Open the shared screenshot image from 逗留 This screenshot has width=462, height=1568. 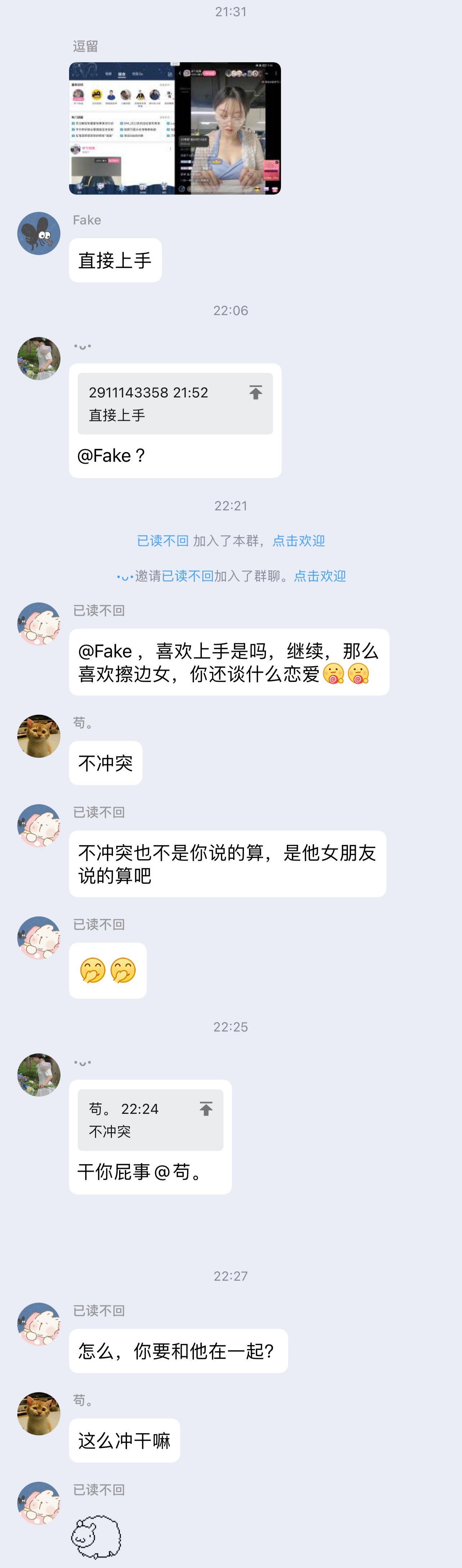click(x=175, y=128)
